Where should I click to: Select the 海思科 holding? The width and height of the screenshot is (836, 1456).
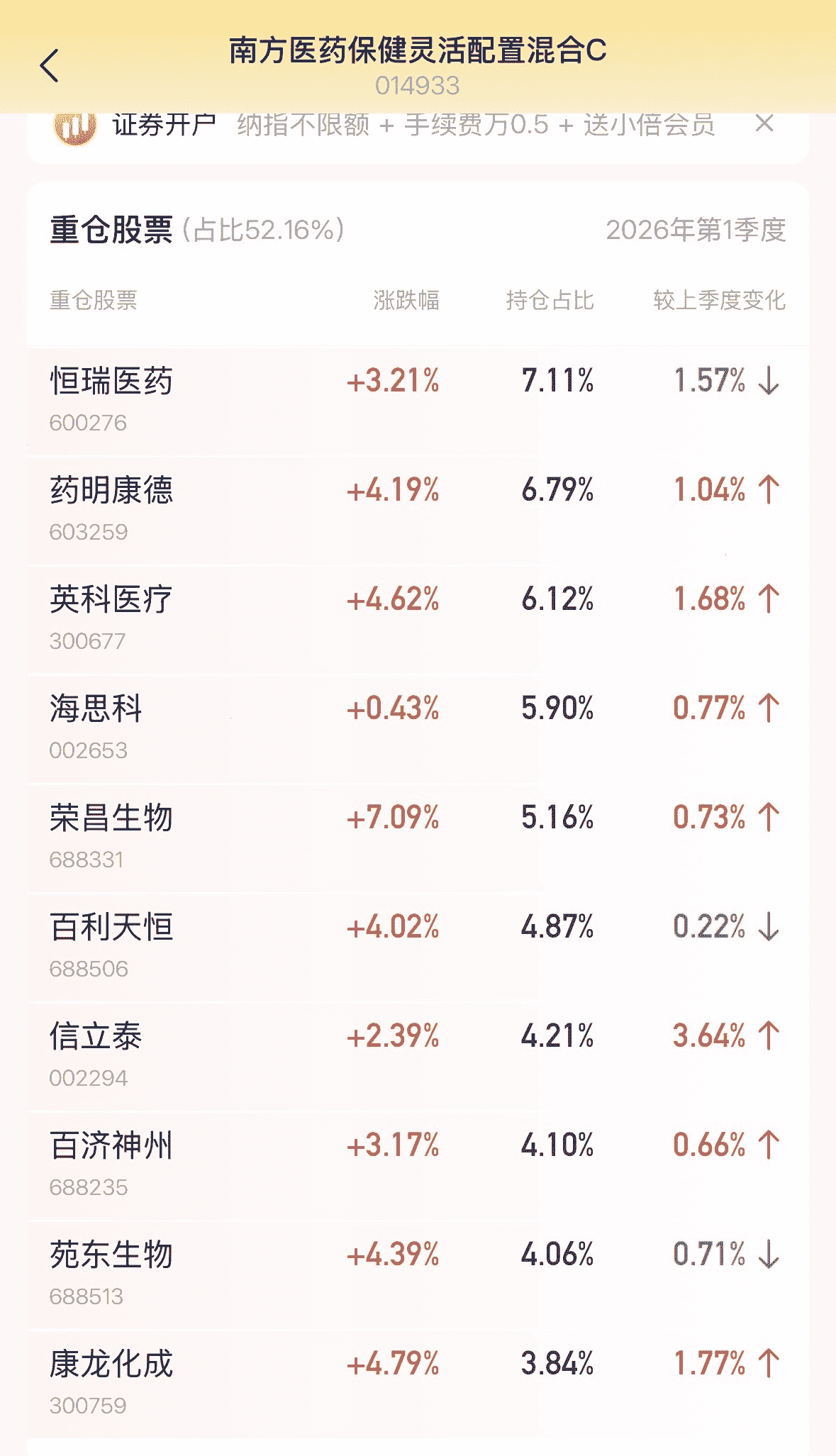[x=418, y=729]
